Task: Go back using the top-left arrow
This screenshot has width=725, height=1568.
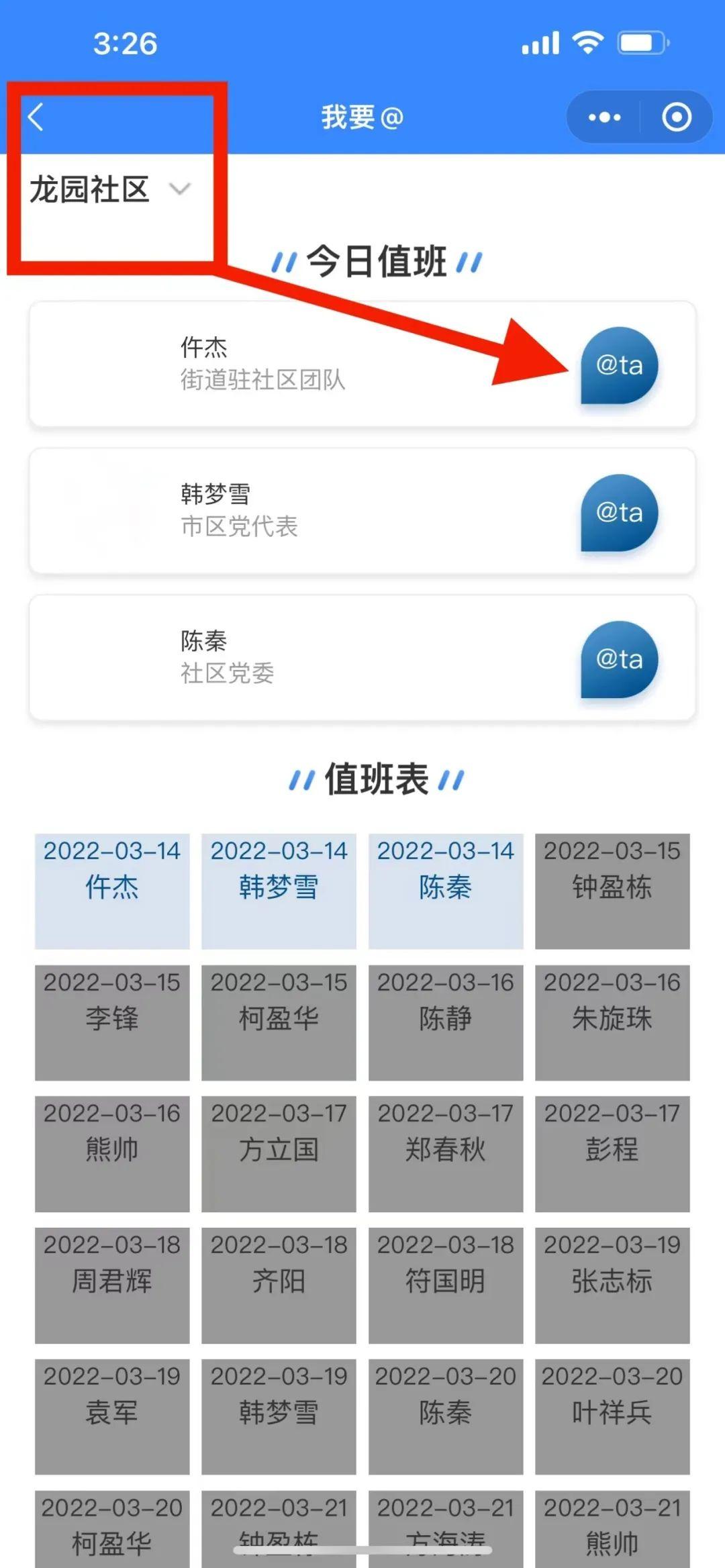Action: pyautogui.click(x=36, y=117)
